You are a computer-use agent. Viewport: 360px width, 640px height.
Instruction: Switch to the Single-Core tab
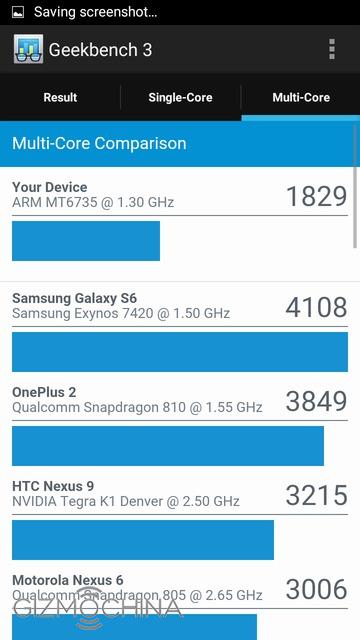pyautogui.click(x=180, y=98)
